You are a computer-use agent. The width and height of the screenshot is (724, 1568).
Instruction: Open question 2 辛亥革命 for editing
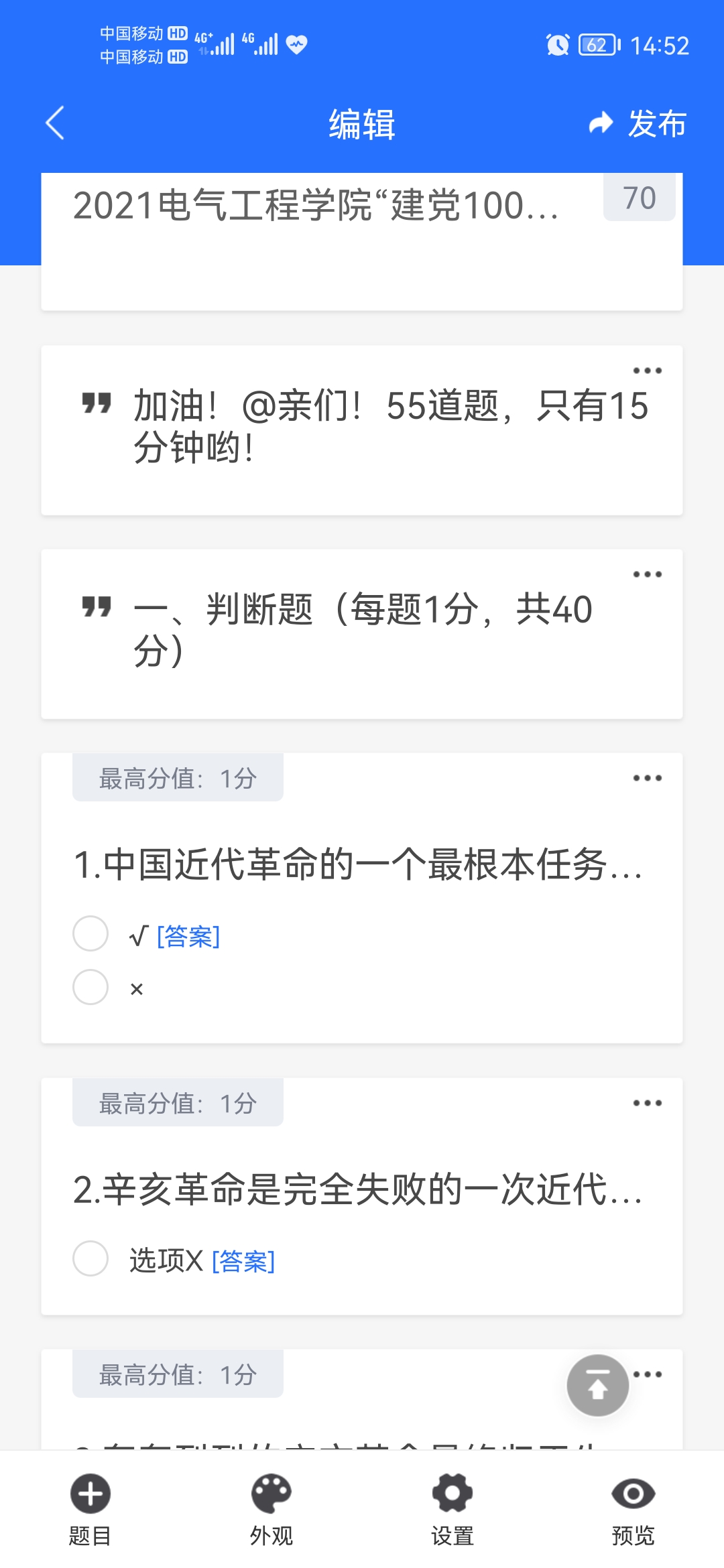[x=357, y=1189]
